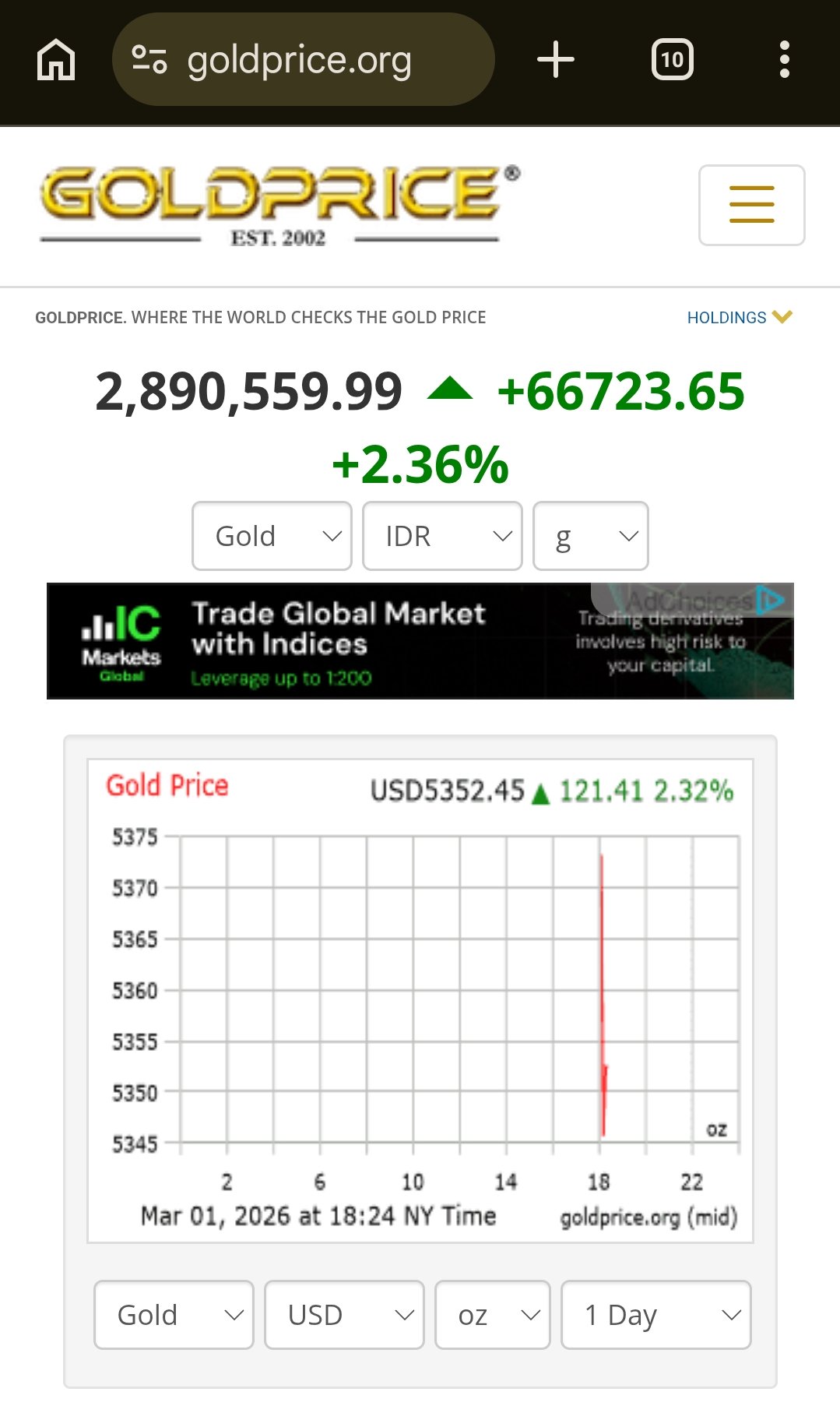
Task: Go to the browser home page
Action: click(56, 60)
